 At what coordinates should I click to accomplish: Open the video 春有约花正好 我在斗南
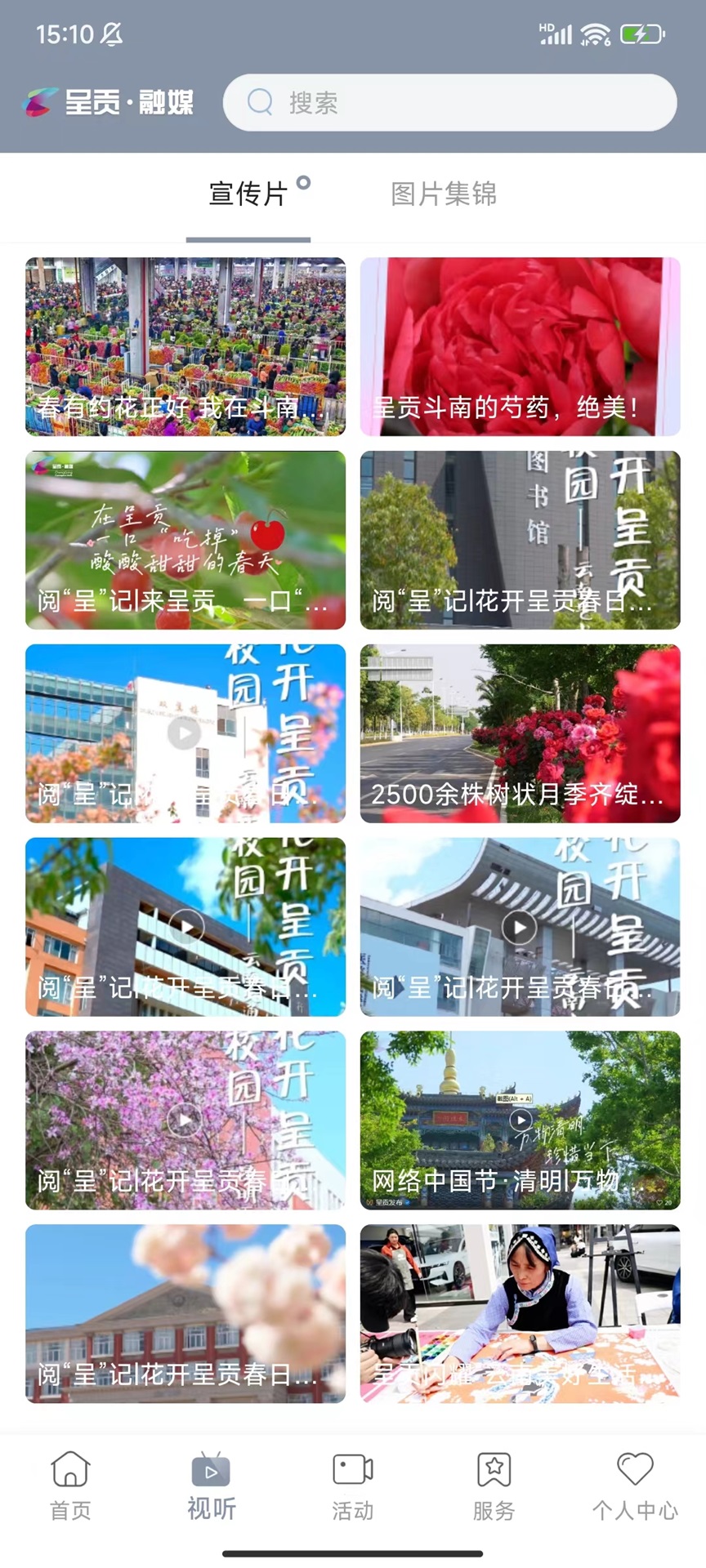tap(185, 346)
